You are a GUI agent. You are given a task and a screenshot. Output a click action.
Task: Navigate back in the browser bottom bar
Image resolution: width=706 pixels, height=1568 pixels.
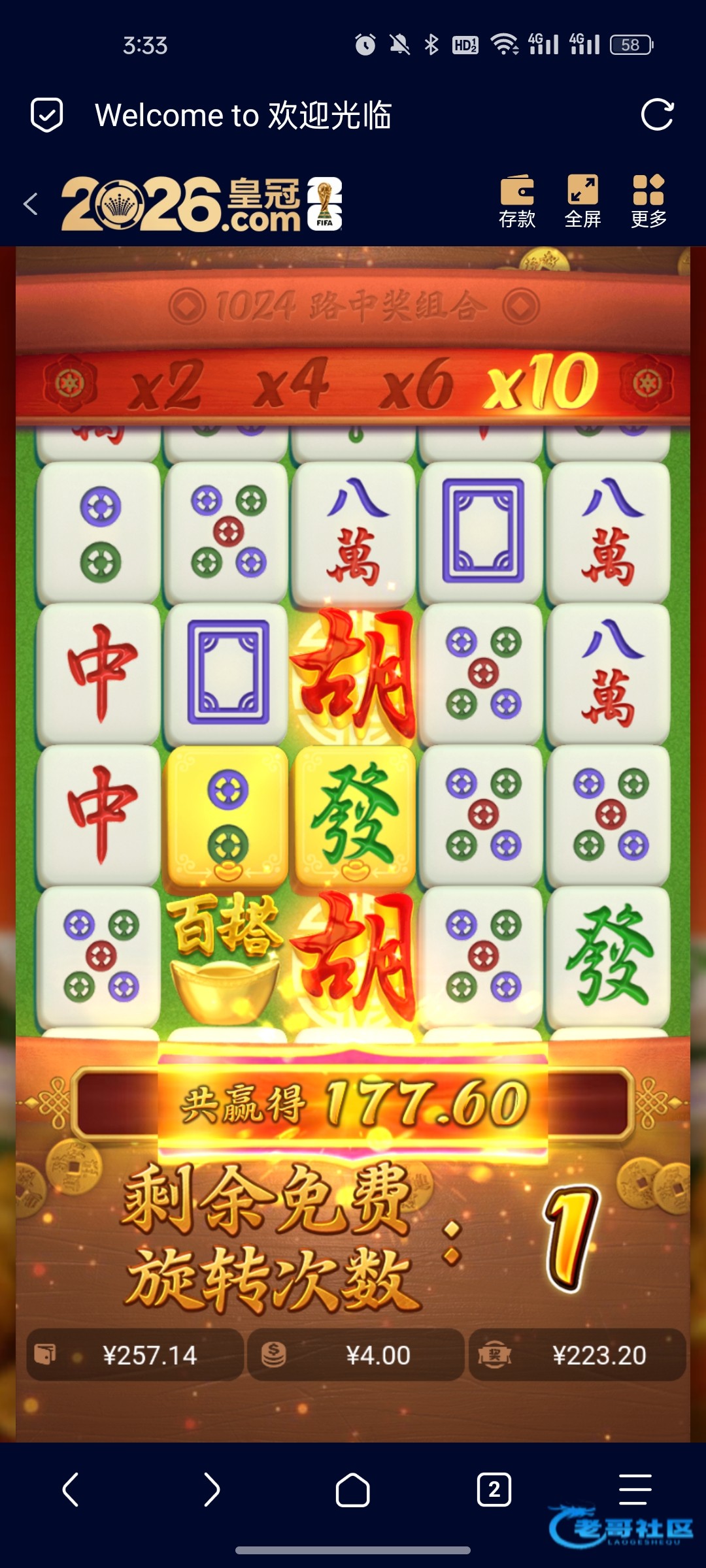[71, 1490]
